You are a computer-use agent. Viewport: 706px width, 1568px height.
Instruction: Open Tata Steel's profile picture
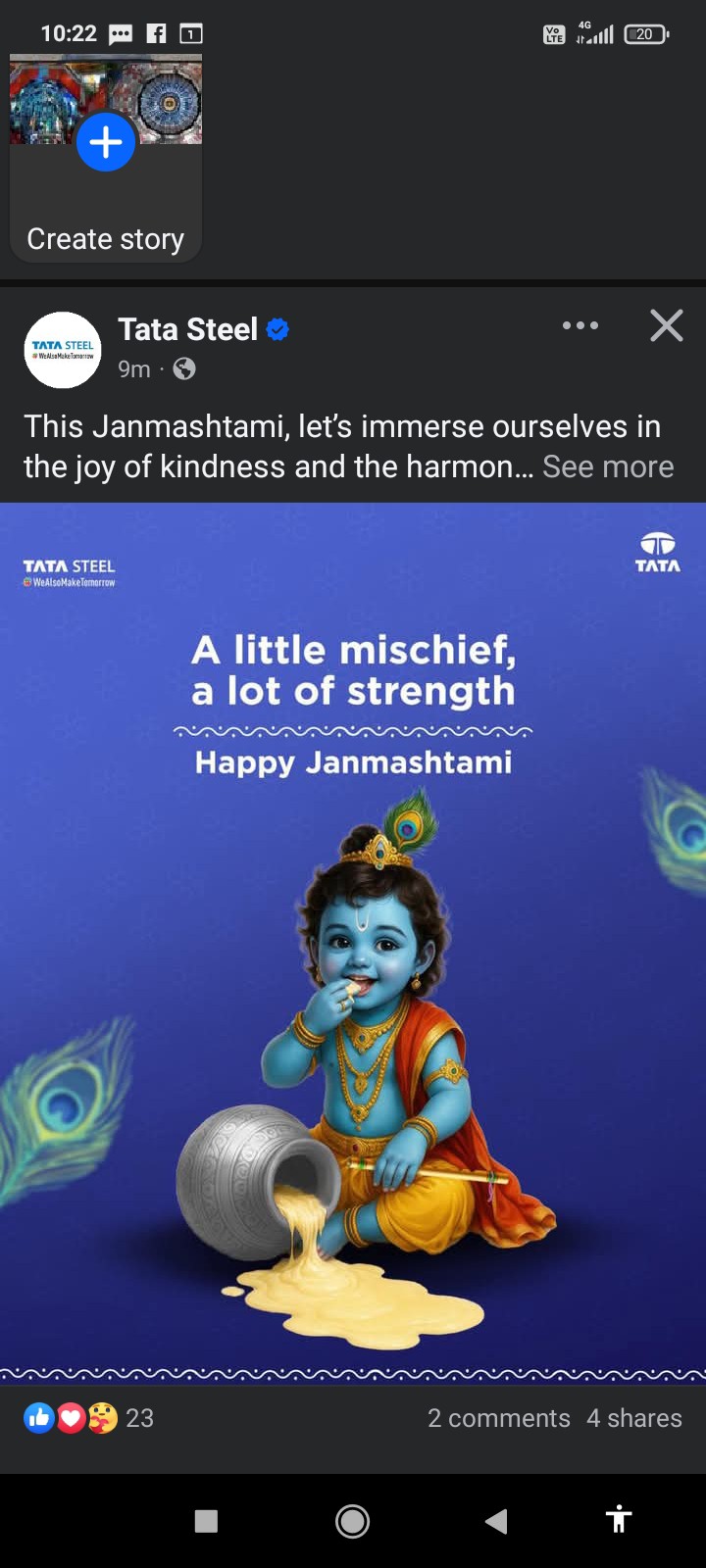[x=63, y=350]
